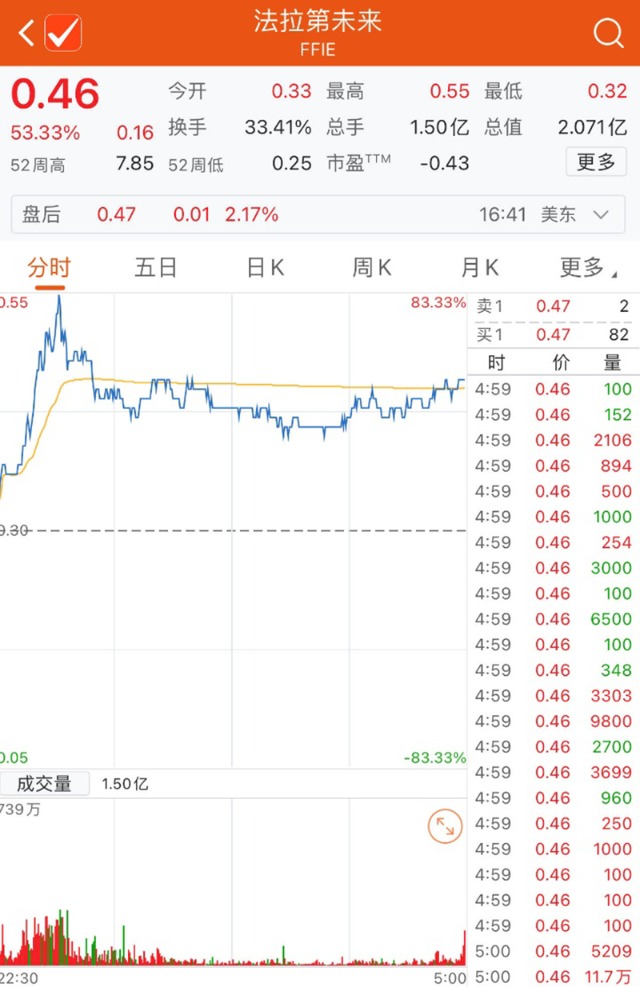Switch to the 月K chart tab
The image size is (640, 987).
click(x=480, y=267)
